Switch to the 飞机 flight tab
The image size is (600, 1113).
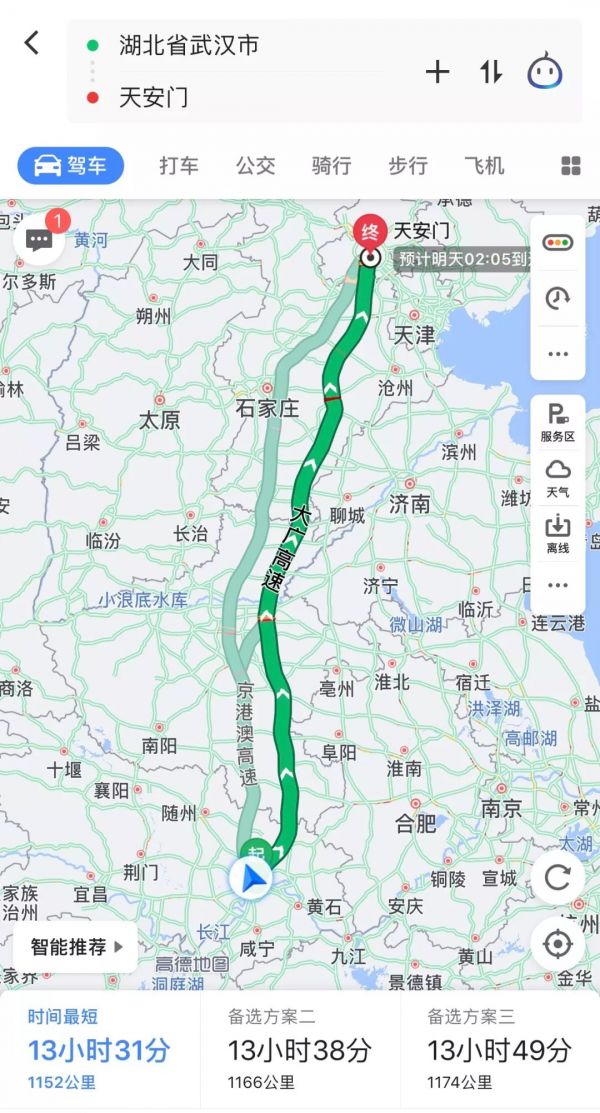click(x=484, y=166)
